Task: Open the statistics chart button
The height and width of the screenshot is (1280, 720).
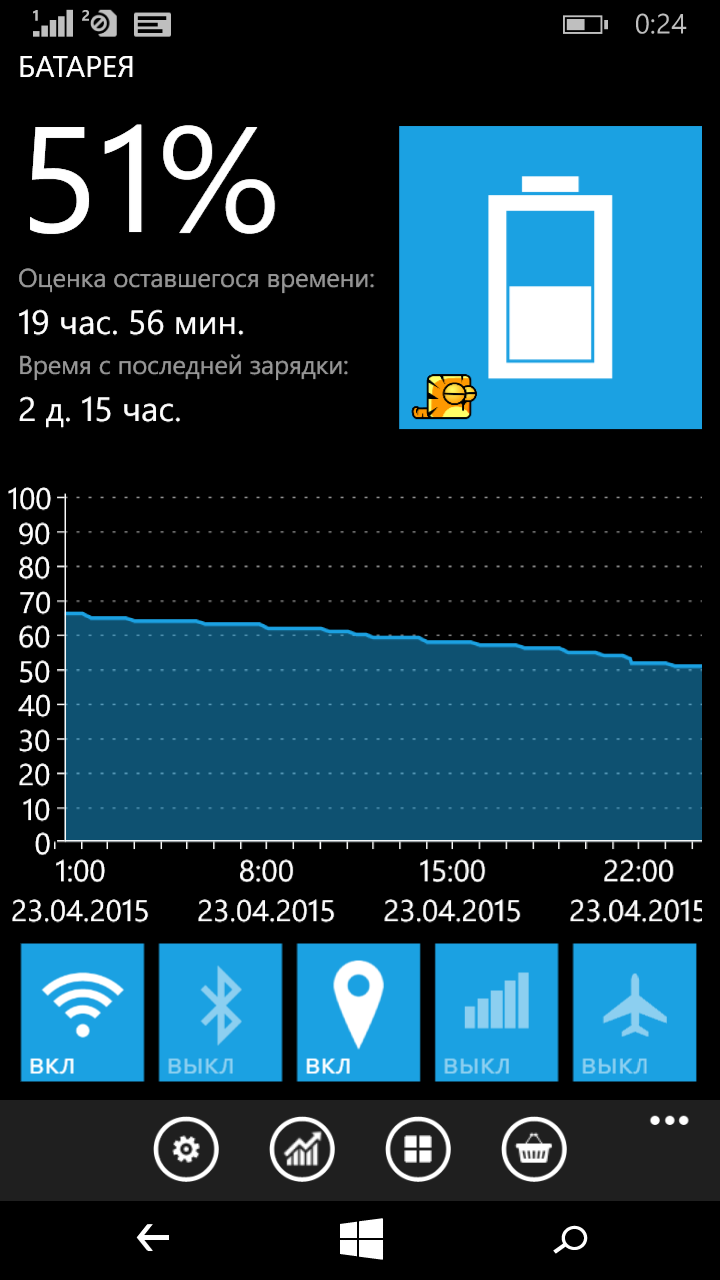Action: (302, 1150)
